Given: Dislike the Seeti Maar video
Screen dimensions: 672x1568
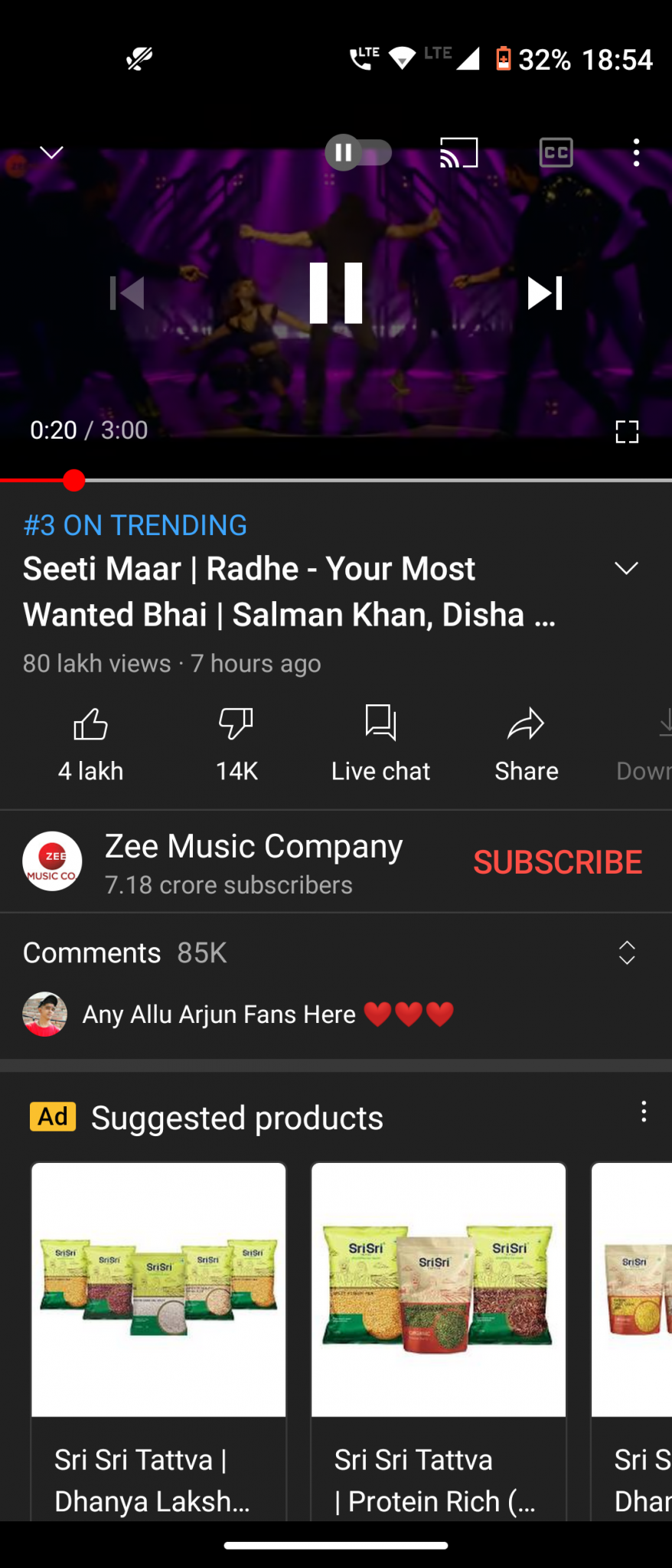Looking at the screenshot, I should [236, 743].
